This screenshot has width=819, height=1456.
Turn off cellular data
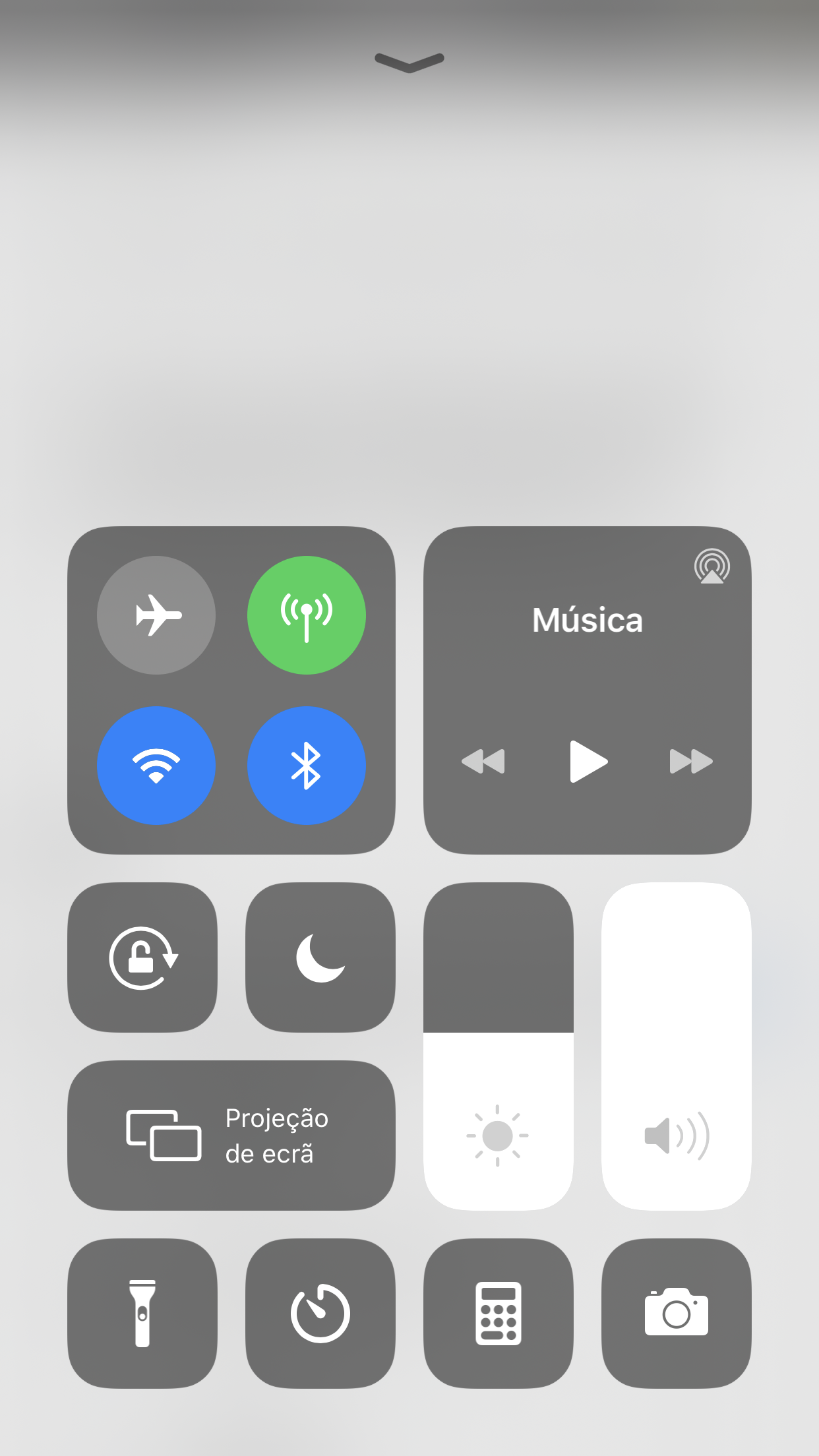tap(307, 615)
